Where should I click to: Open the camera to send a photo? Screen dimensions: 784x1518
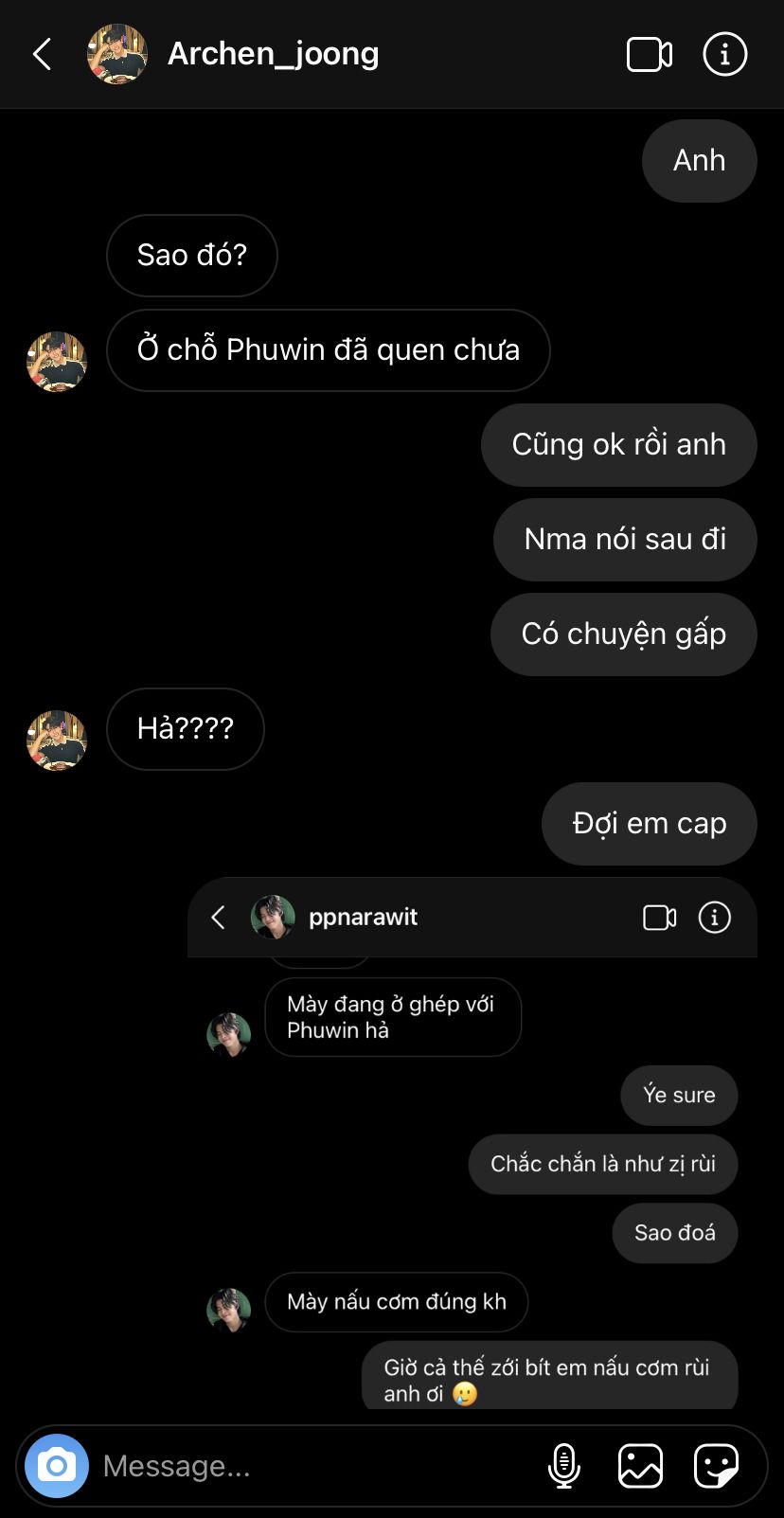[x=57, y=1466]
